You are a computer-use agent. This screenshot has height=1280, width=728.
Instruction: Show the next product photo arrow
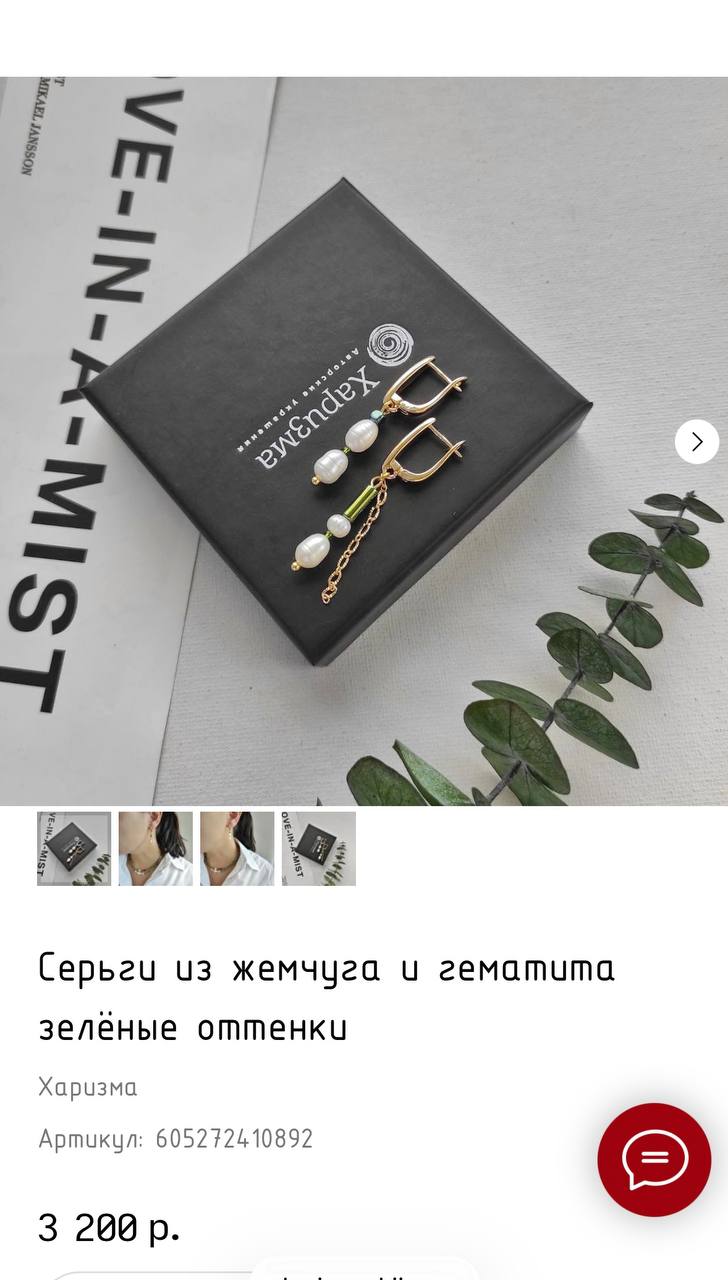click(x=697, y=442)
